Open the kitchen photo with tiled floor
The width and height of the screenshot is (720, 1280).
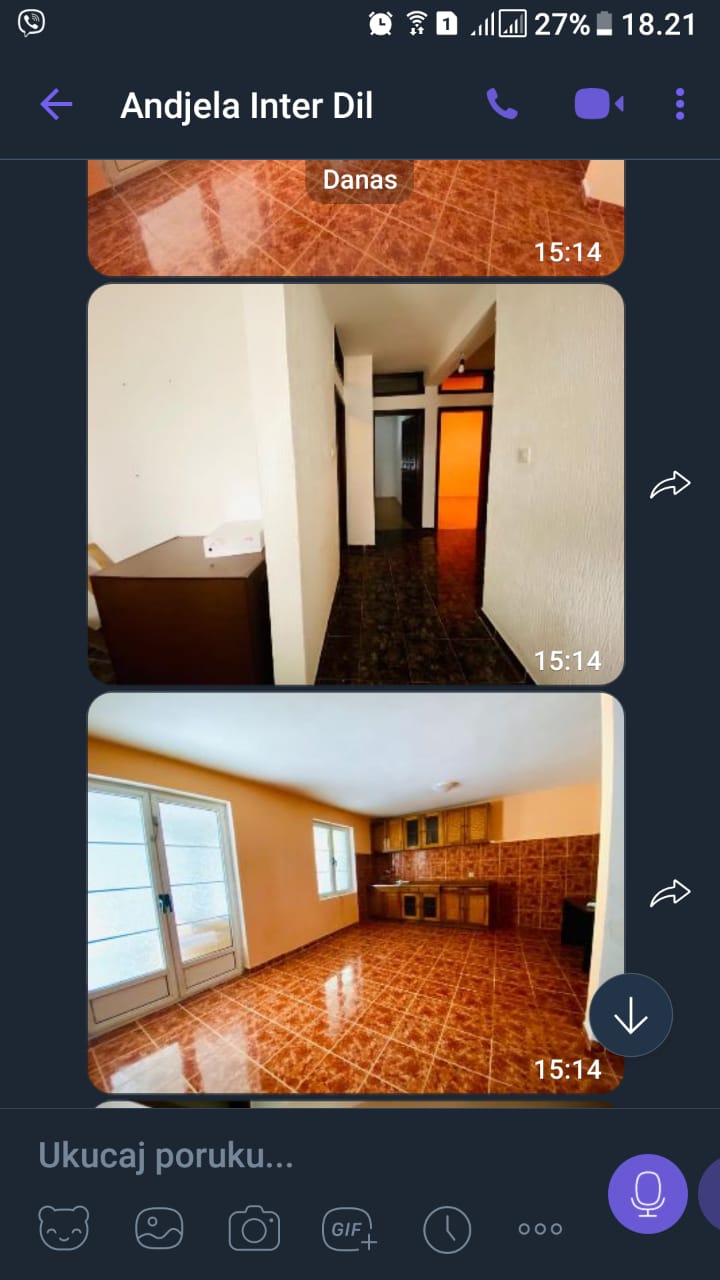click(356, 892)
